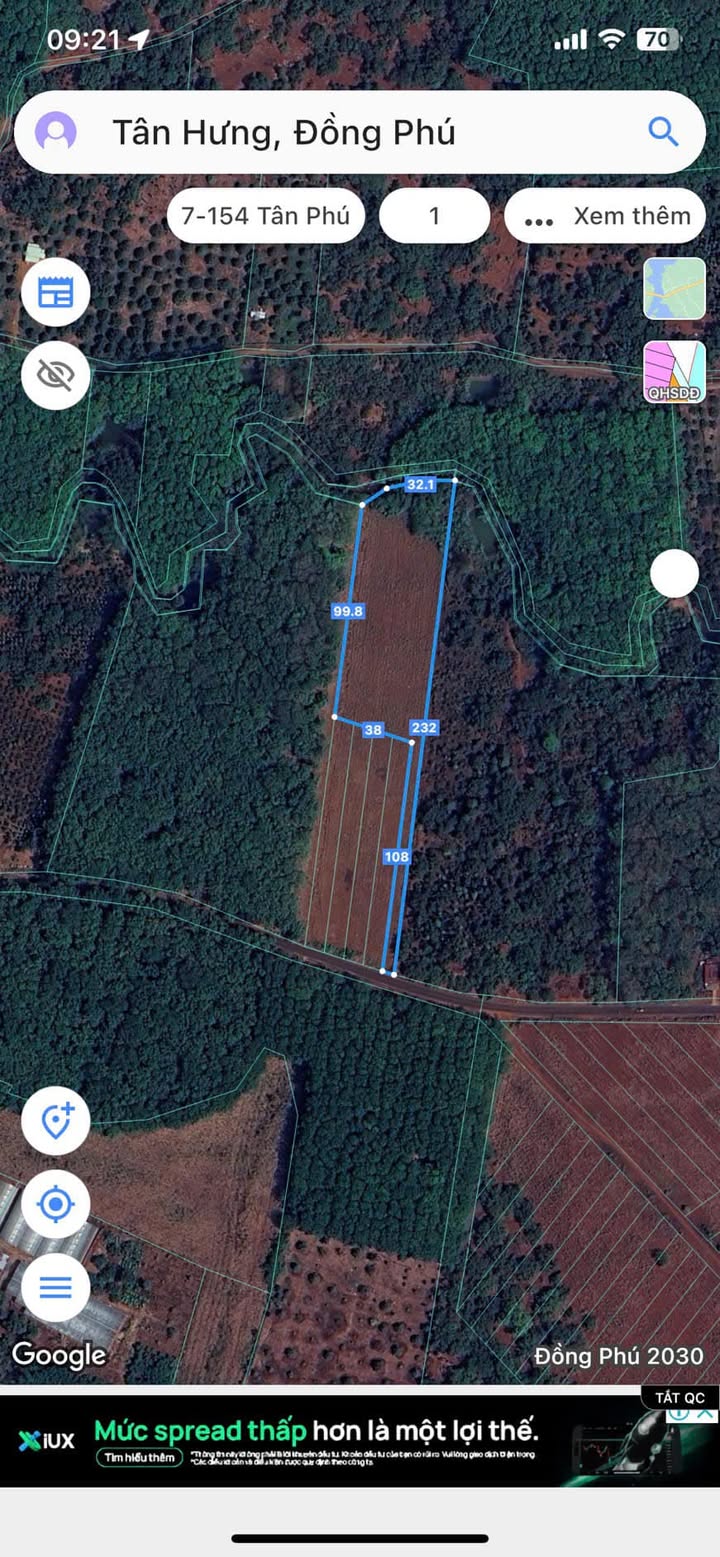Toggle the hidden eye visibility button
Image resolution: width=720 pixels, height=1557 pixels.
56,375
